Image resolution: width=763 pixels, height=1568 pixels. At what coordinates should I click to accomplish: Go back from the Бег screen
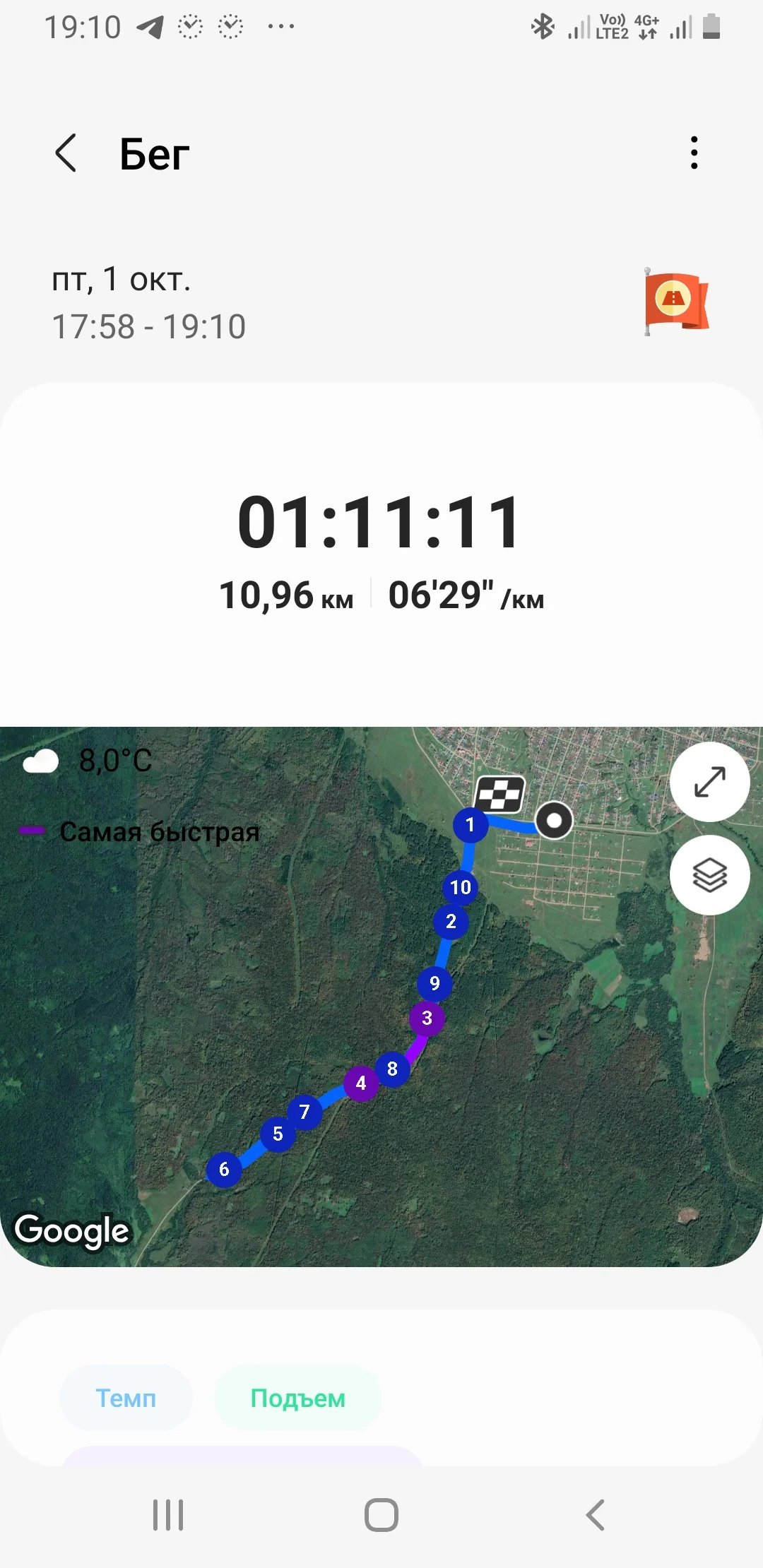coord(66,153)
